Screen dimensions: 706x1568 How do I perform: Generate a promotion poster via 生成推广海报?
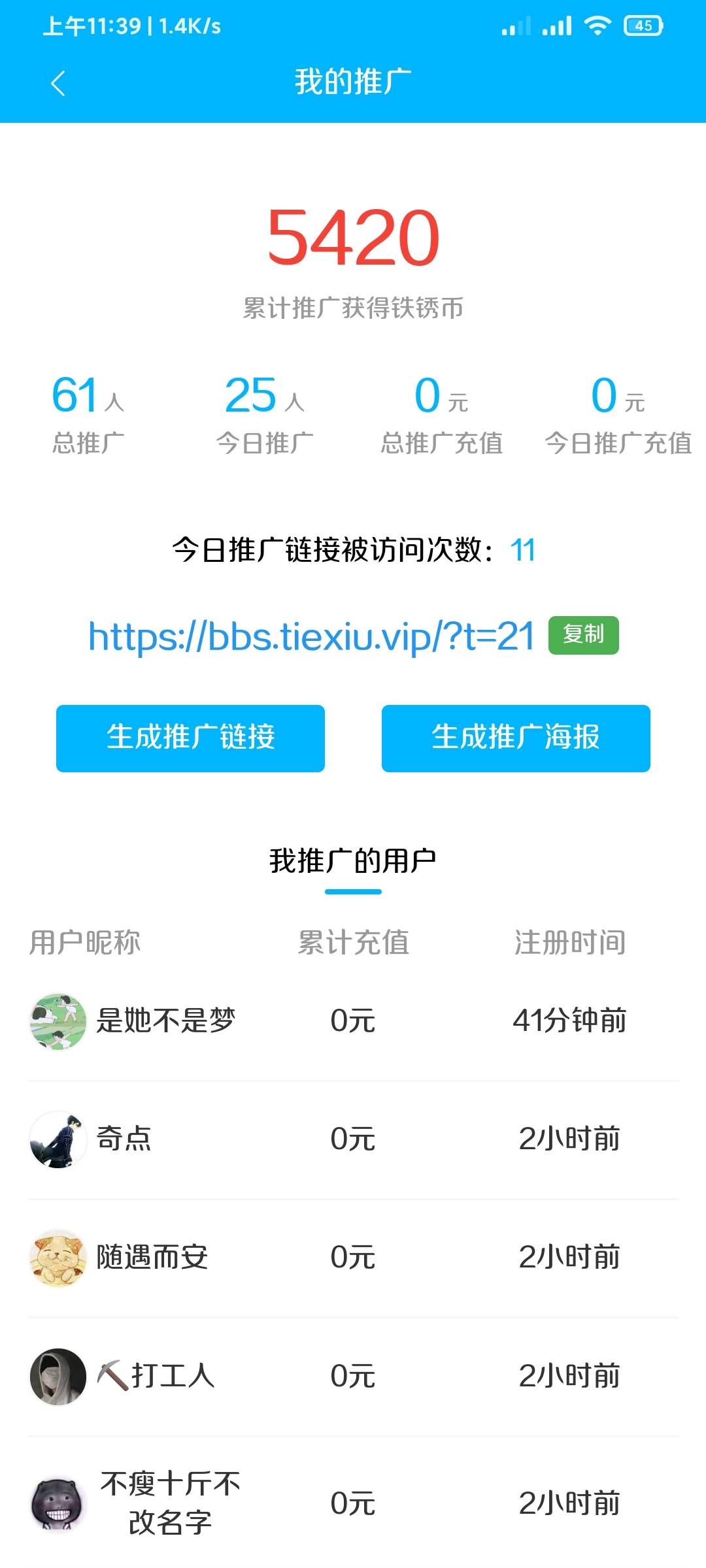click(516, 738)
